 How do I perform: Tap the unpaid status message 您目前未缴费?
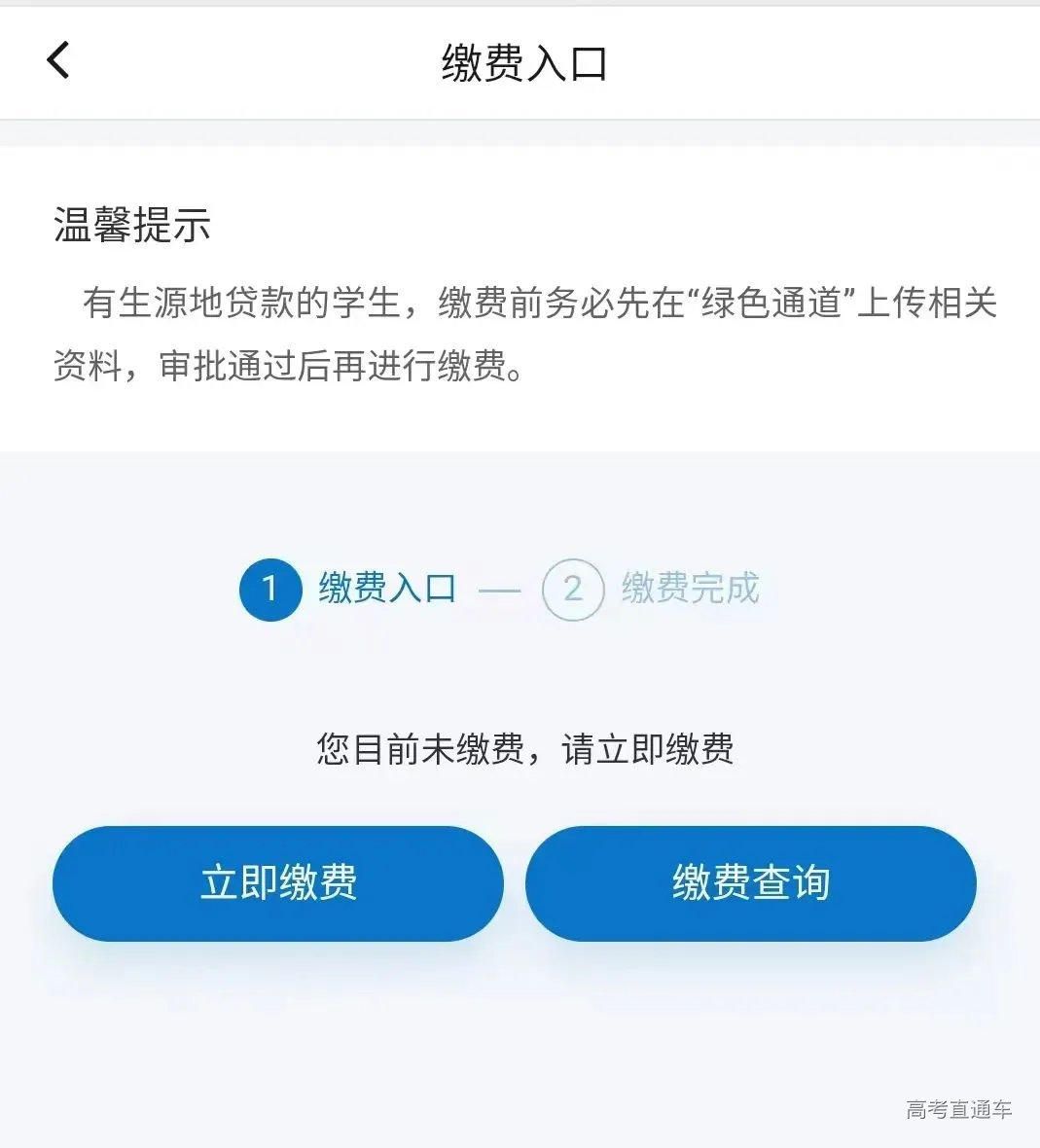click(x=524, y=748)
